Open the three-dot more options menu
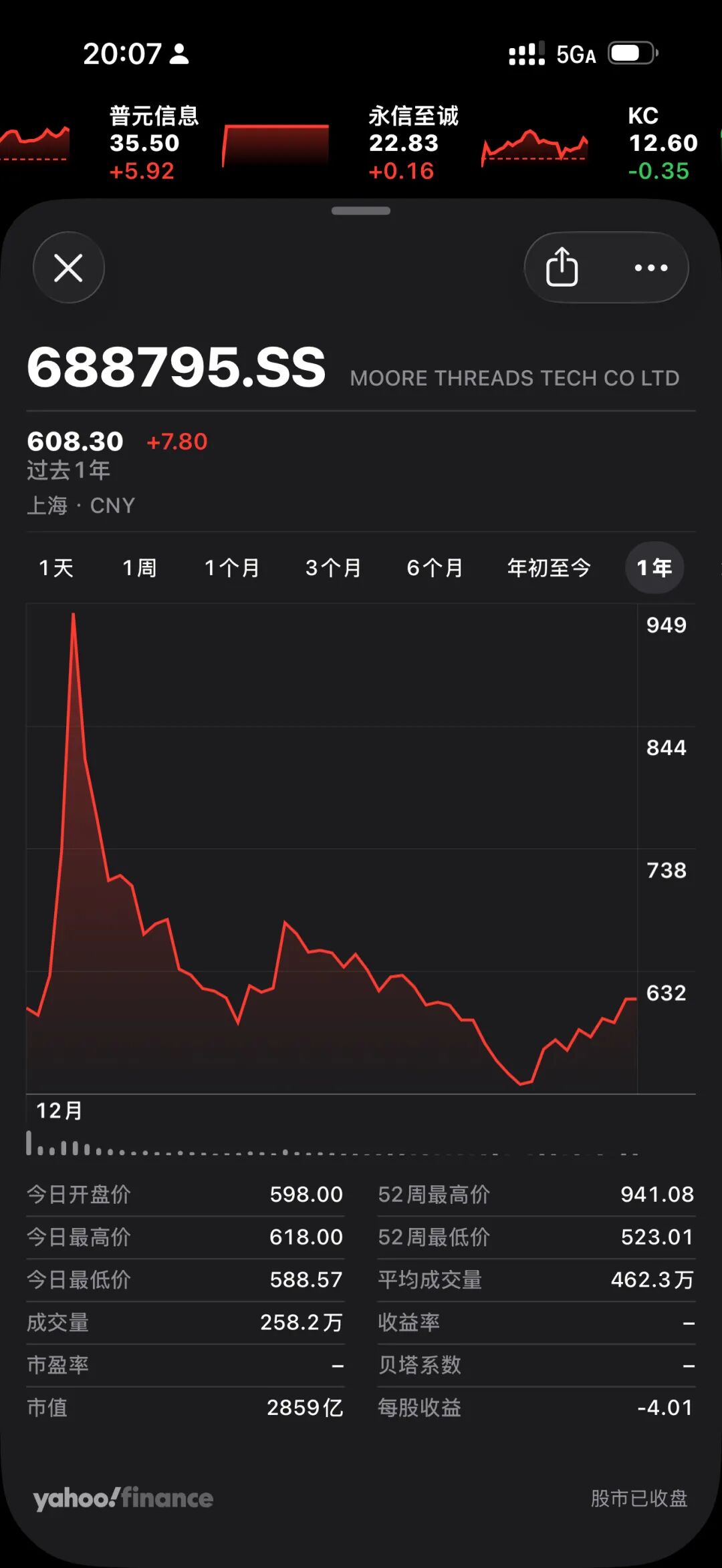 (x=650, y=268)
